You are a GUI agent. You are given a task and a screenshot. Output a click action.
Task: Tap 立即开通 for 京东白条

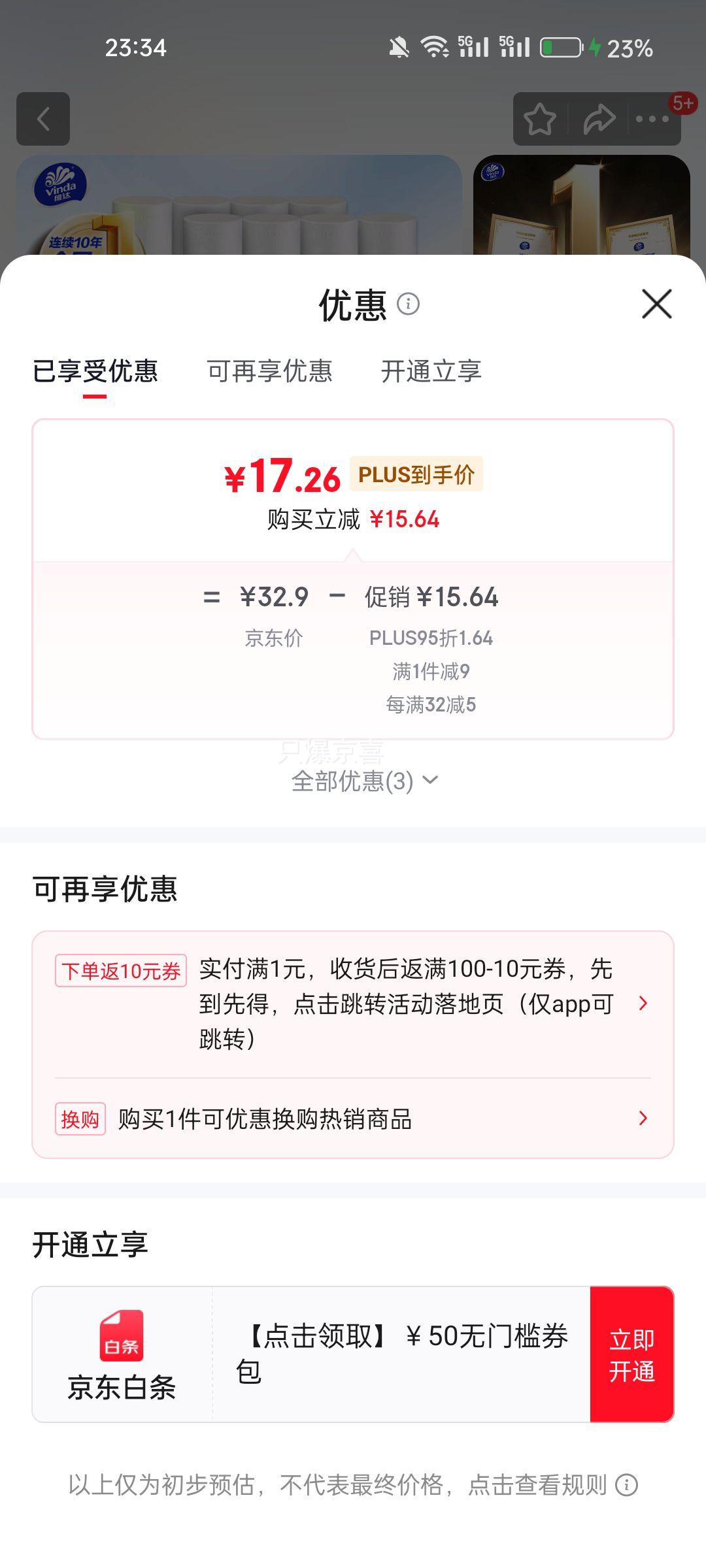point(631,1354)
